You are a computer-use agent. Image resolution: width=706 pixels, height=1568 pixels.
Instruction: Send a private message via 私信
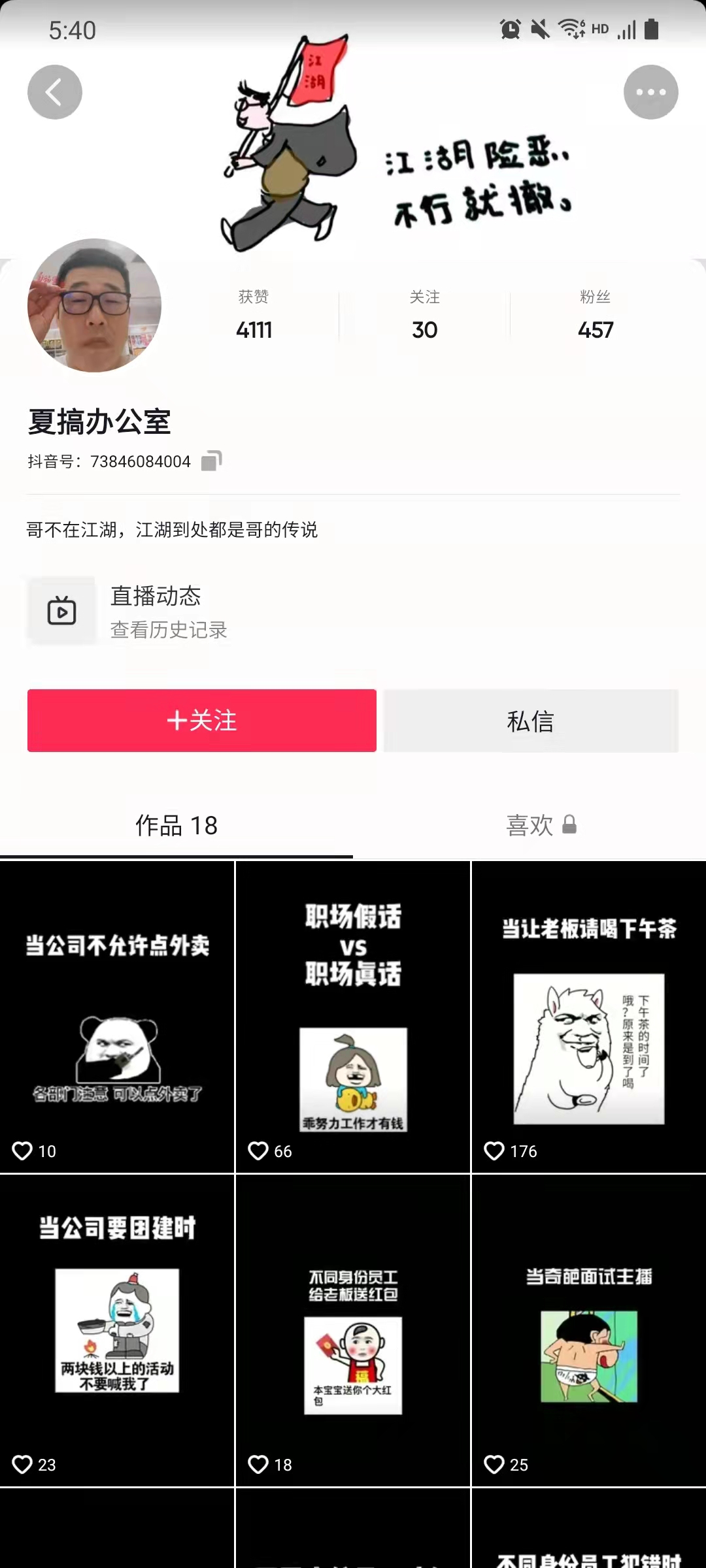pyautogui.click(x=531, y=721)
